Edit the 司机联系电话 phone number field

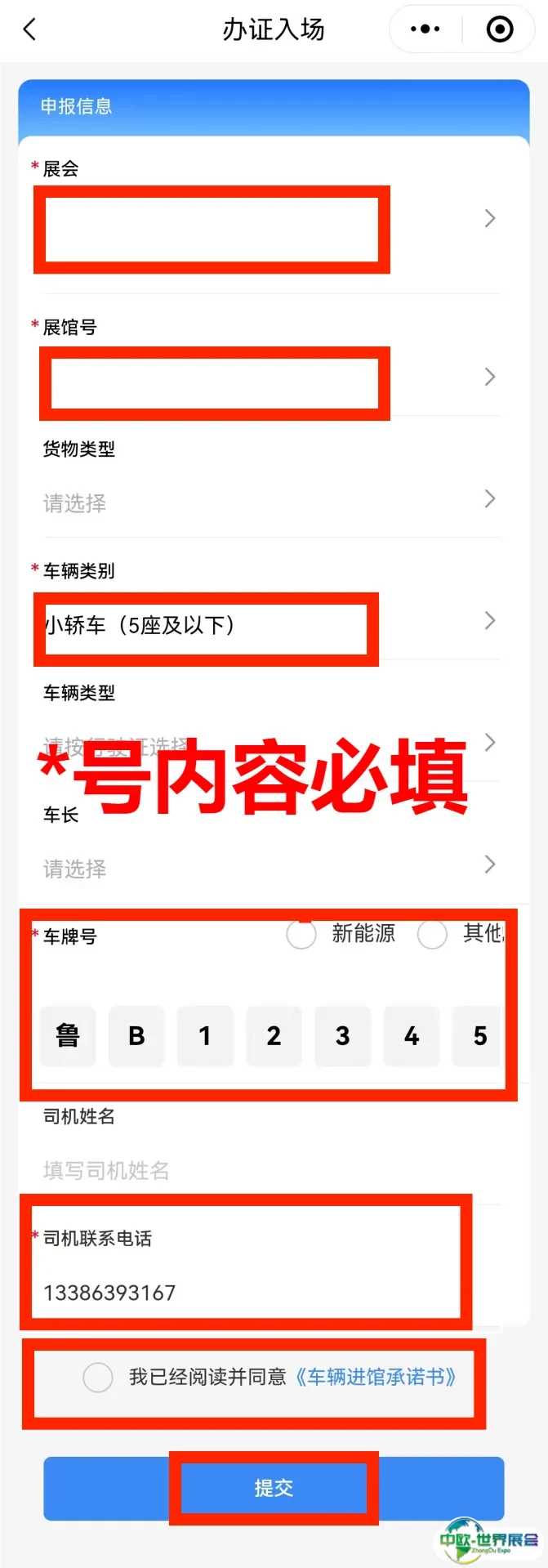point(245,1293)
